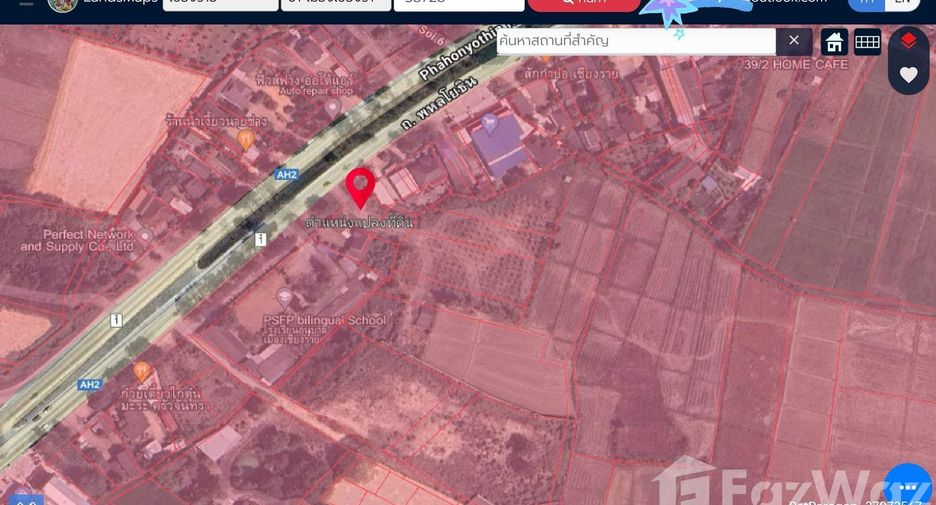Tap the important-place search field
936x505 pixels.
tap(636, 41)
